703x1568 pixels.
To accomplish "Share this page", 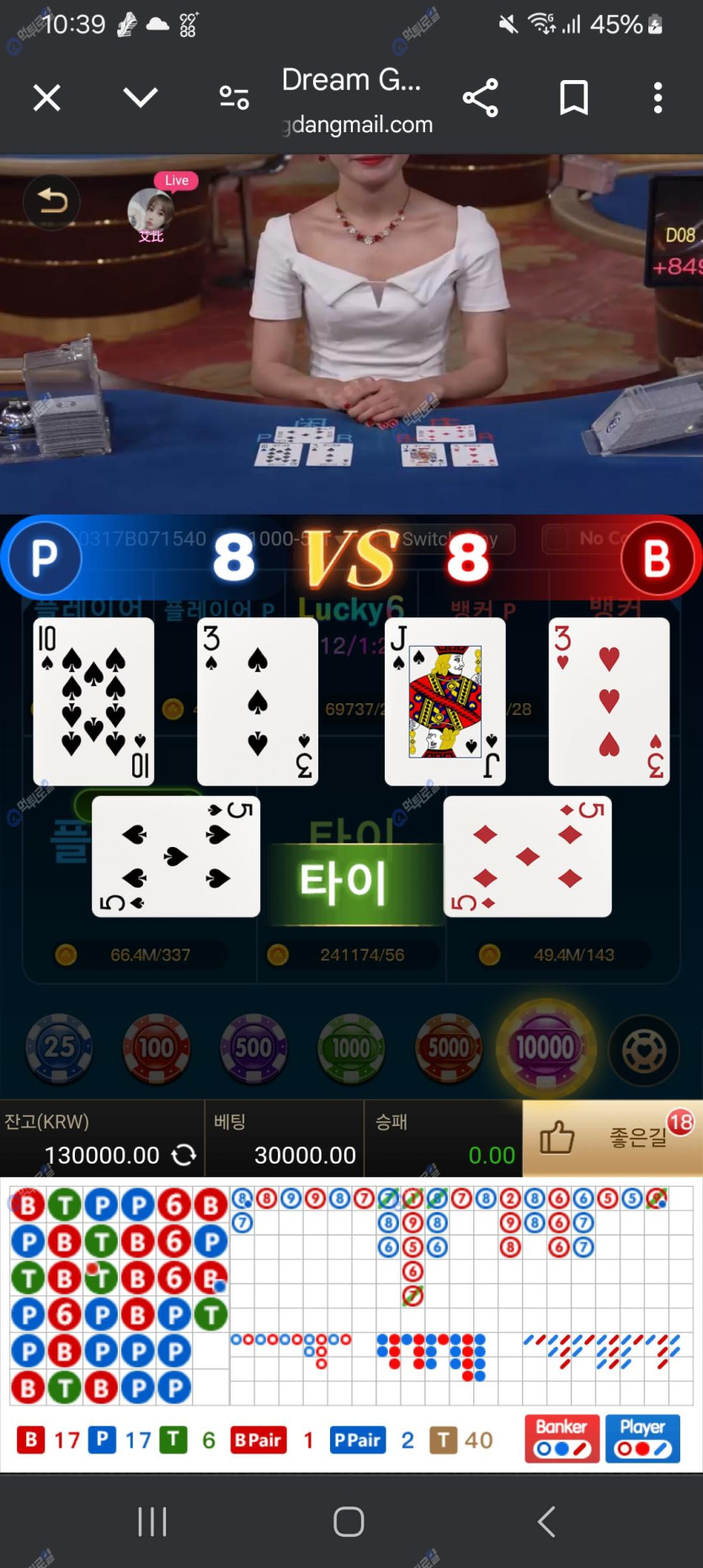I will coord(481,99).
